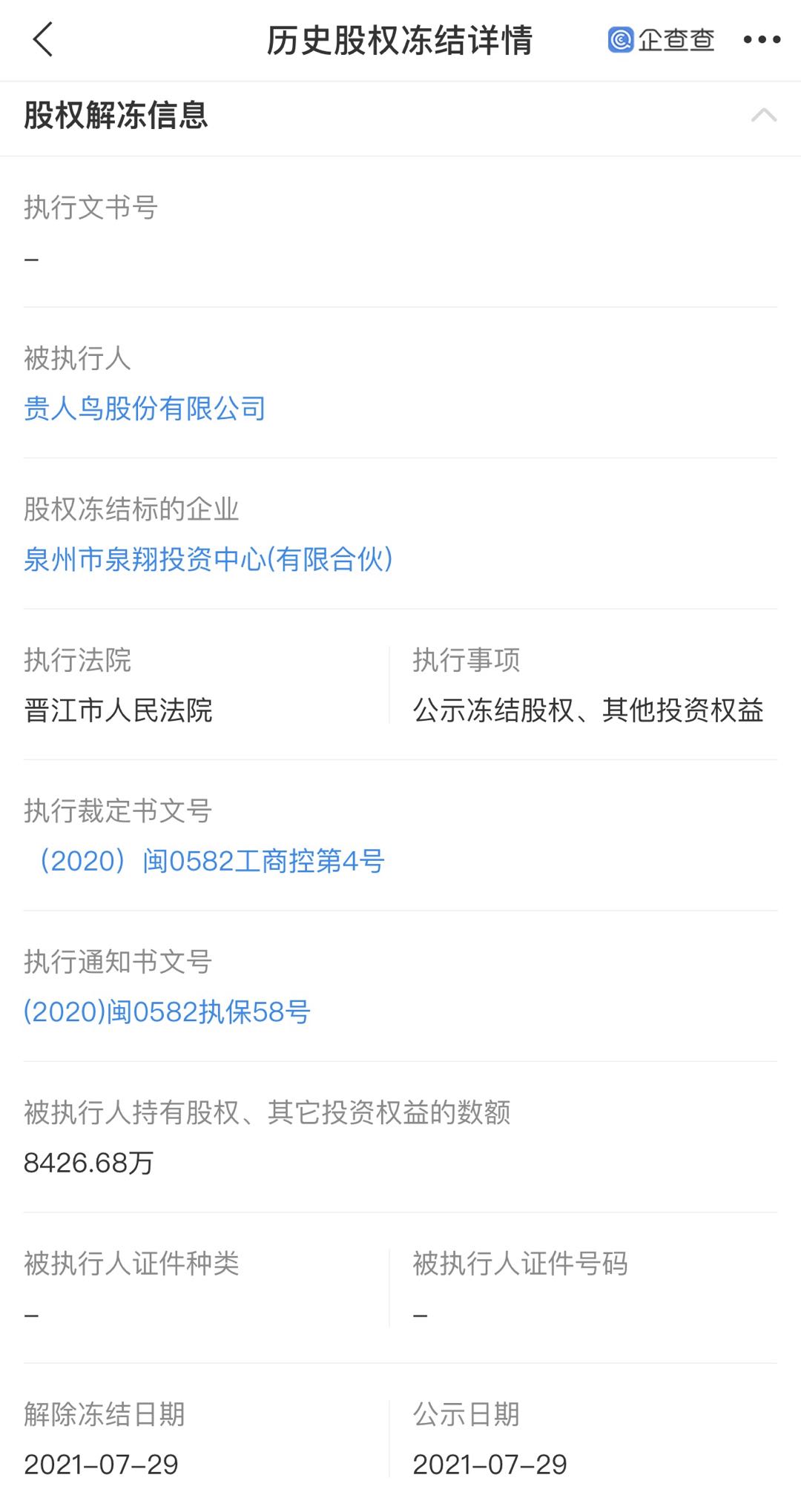The width and height of the screenshot is (801, 1512).
Task: Open the three-dot overflow menu
Action: coord(762,40)
